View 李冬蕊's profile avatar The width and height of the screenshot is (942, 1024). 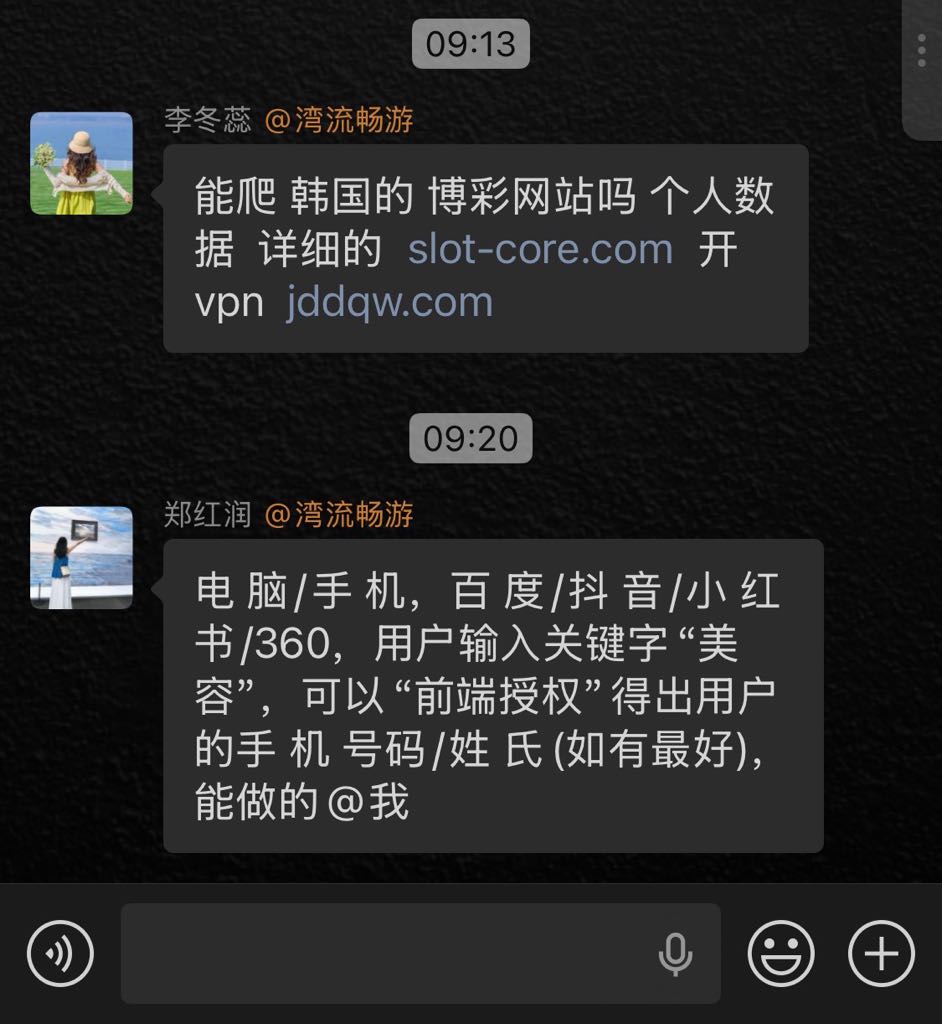[x=81, y=163]
